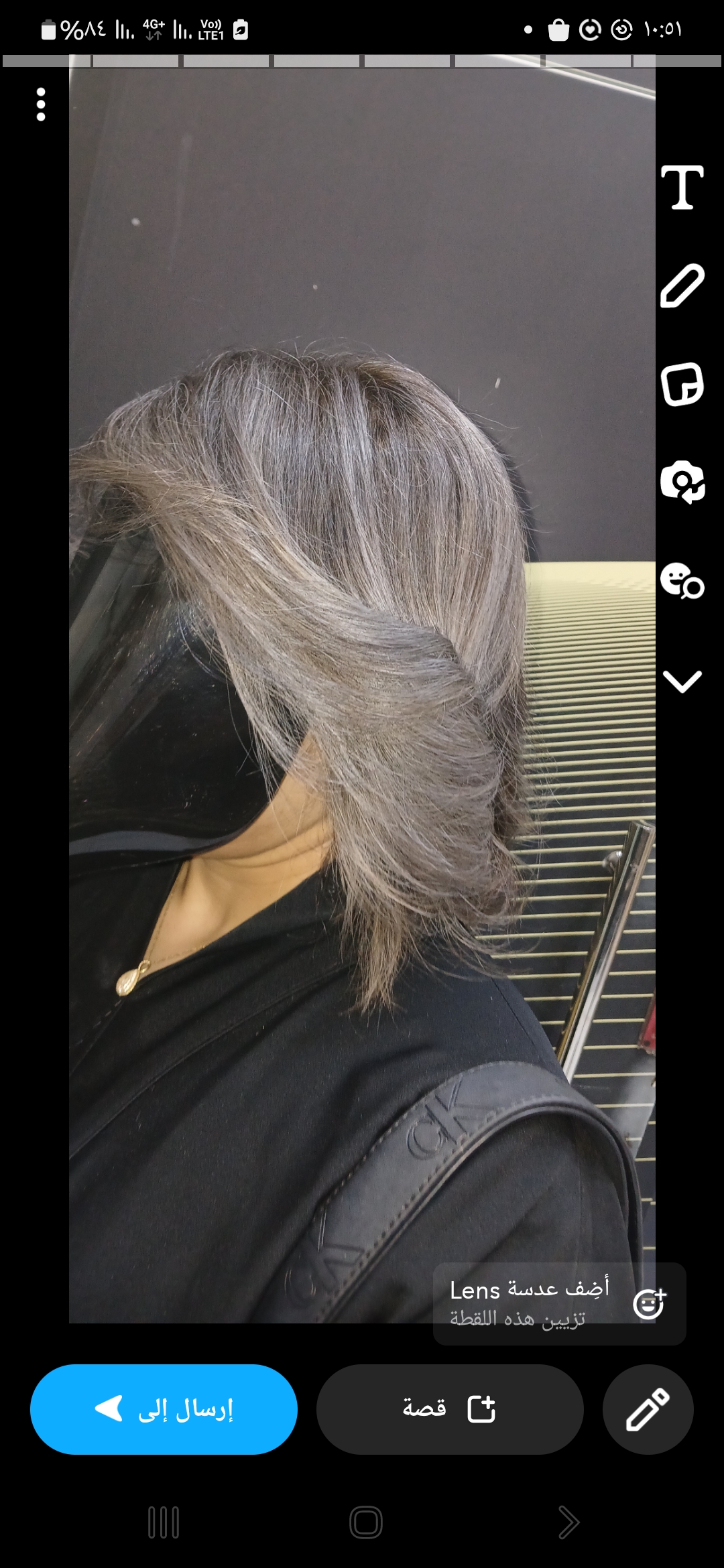Add snap to story via 'قصة'
This screenshot has height=1568, width=724.
(449, 1409)
